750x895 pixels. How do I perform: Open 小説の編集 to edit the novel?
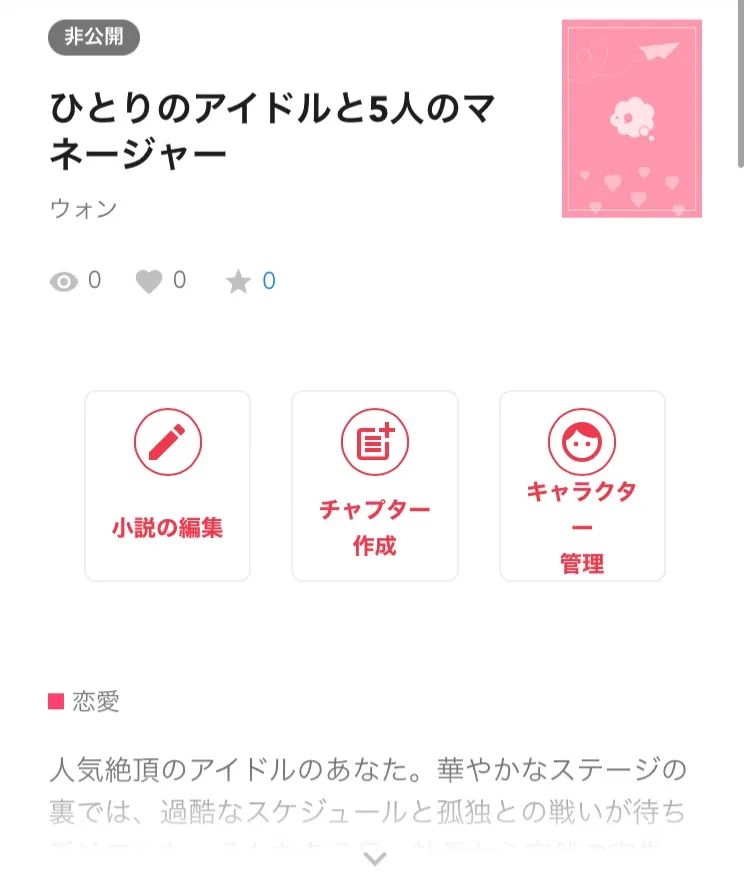click(x=167, y=486)
